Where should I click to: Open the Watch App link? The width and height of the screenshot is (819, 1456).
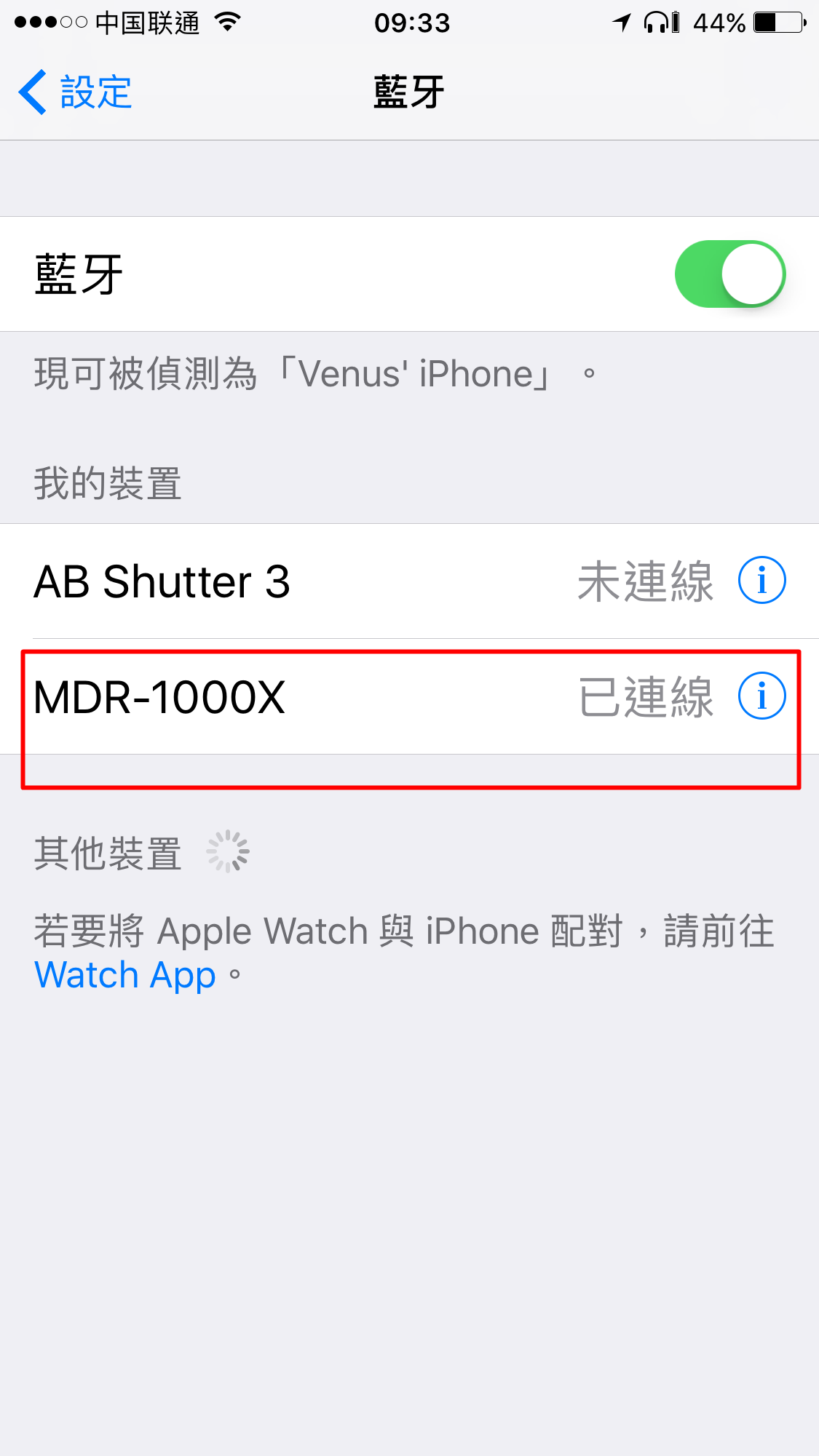point(125,975)
